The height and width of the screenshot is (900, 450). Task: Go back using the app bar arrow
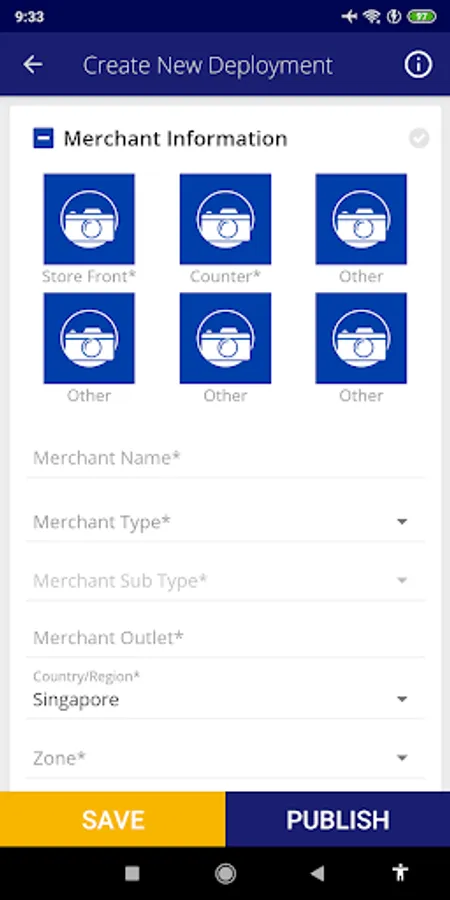pos(33,65)
